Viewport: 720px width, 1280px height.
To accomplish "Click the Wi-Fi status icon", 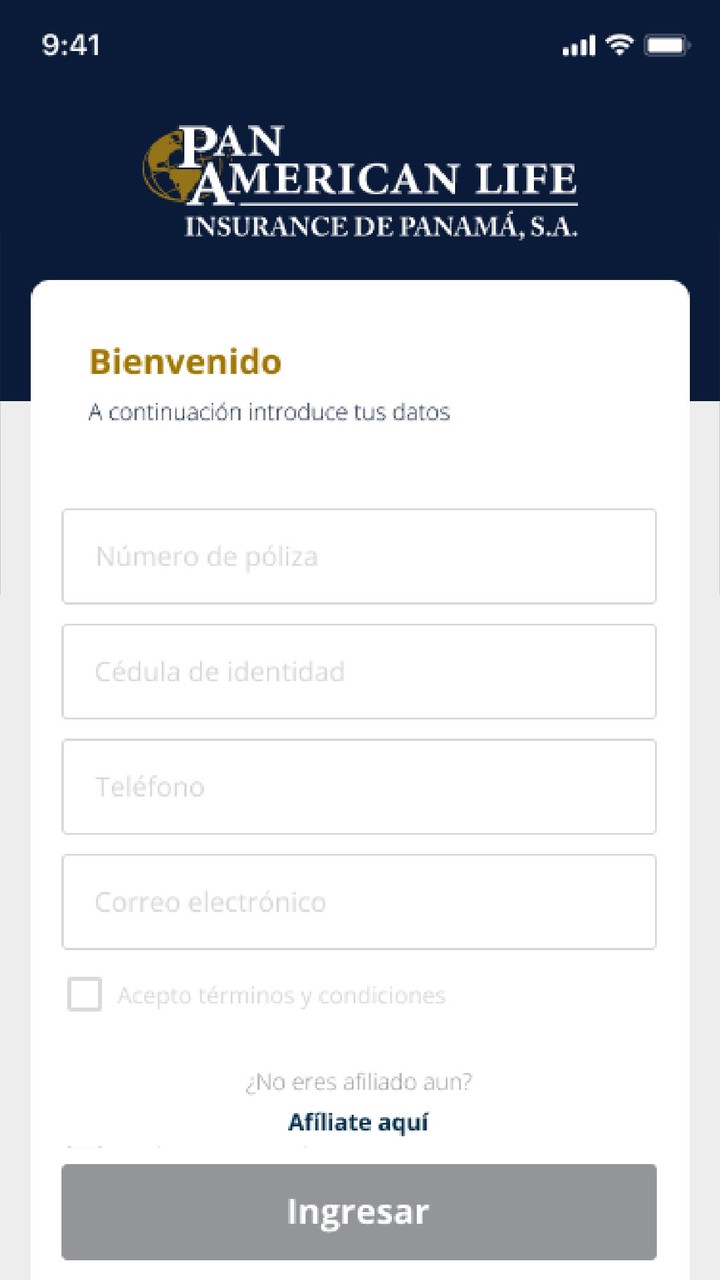I will point(620,45).
